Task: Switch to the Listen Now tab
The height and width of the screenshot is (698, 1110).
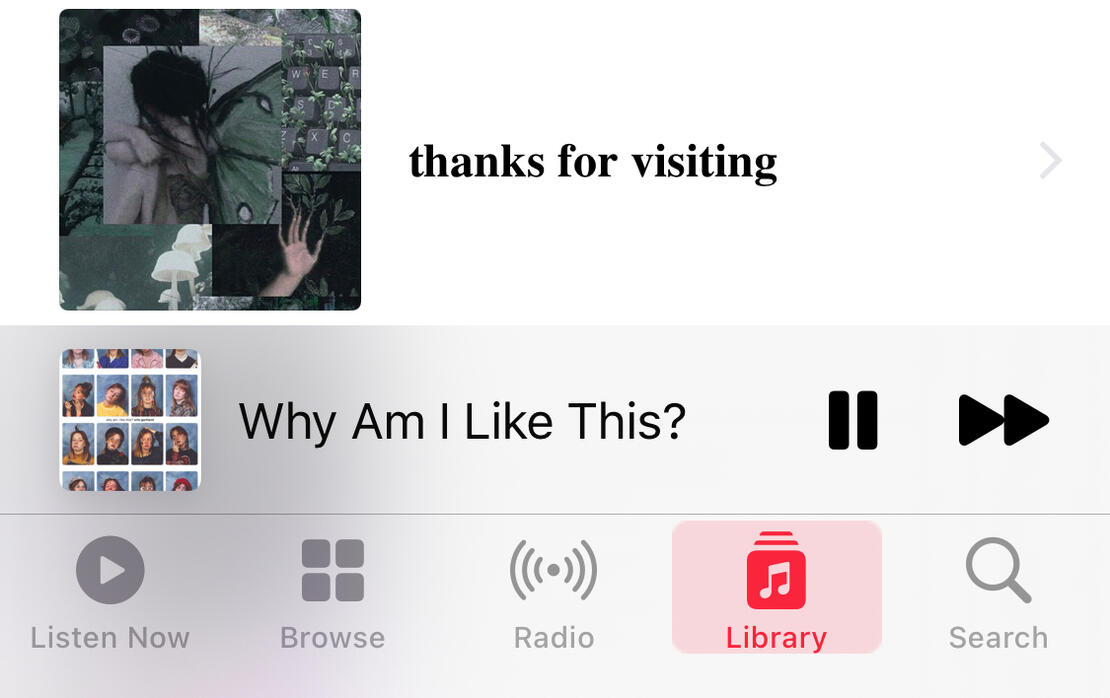Action: (x=110, y=593)
